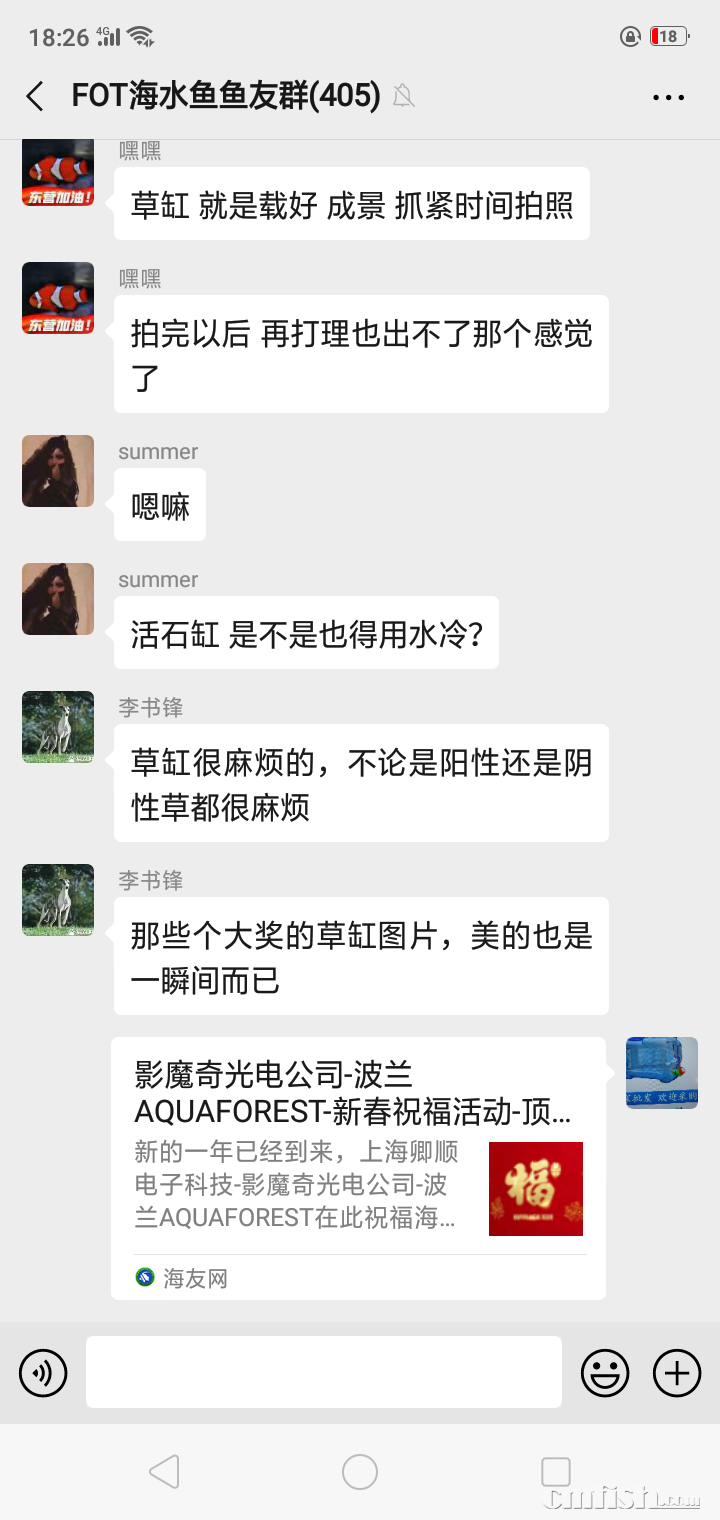
Task: Tap the blue image thumbnail beside the link card
Action: pyautogui.click(x=661, y=1072)
